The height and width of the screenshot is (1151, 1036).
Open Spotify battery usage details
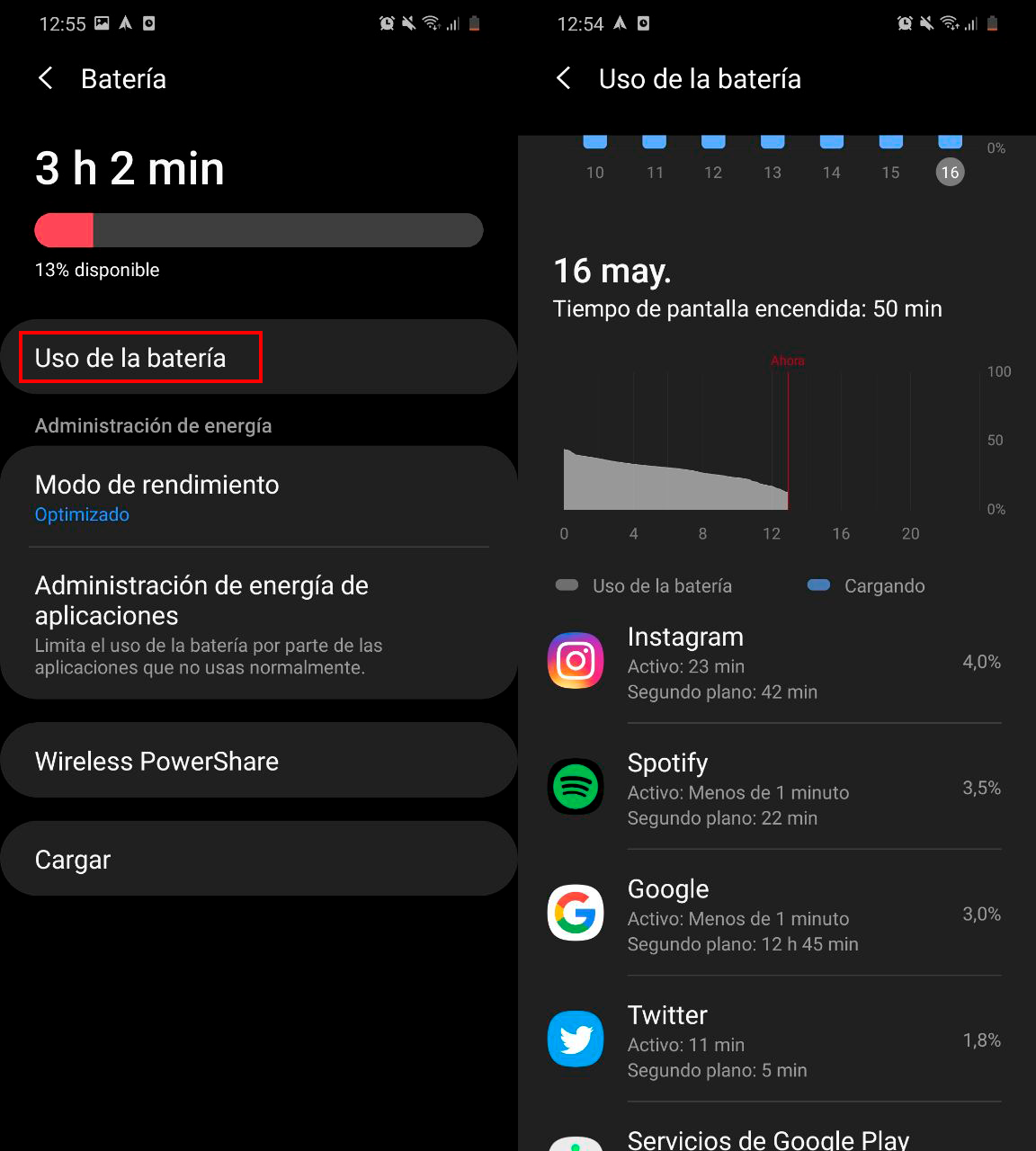pos(773,789)
